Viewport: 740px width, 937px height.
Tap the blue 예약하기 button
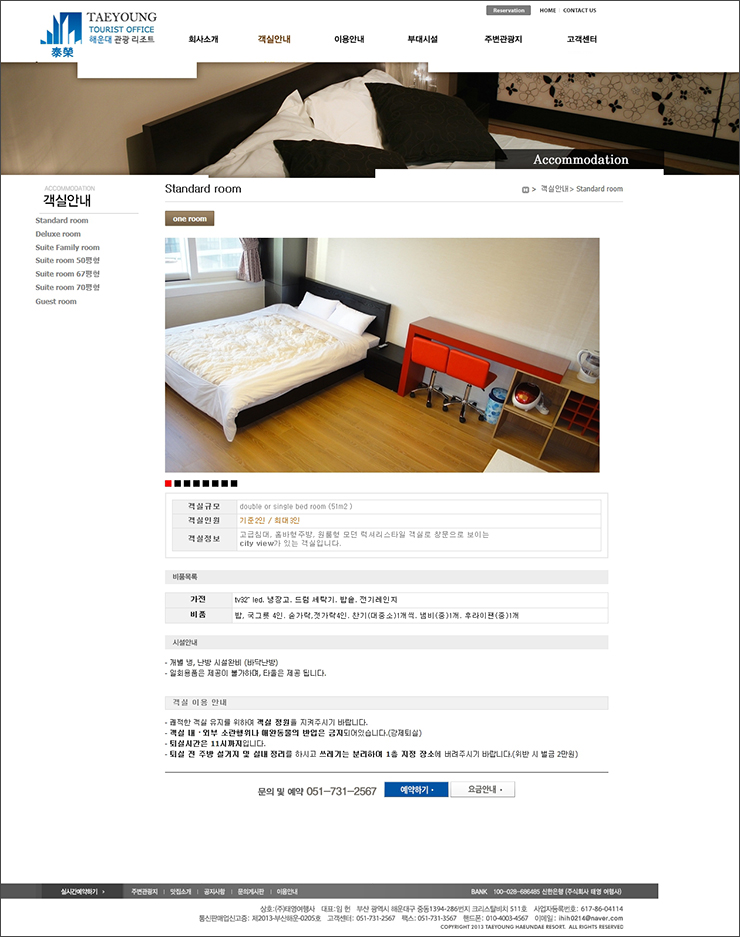416,790
